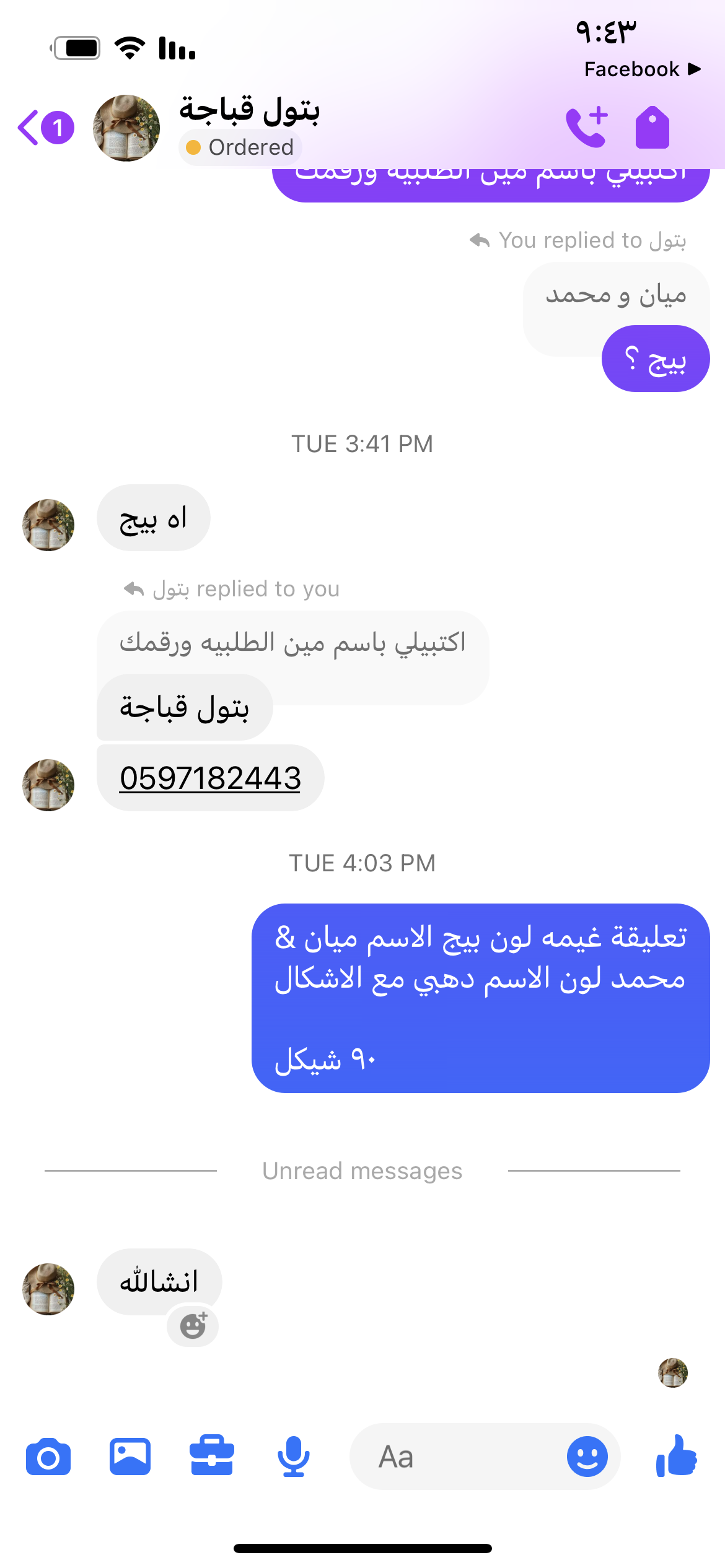Screen dimensions: 725x1568
Task: Send a thumbs-up like
Action: click(677, 1457)
